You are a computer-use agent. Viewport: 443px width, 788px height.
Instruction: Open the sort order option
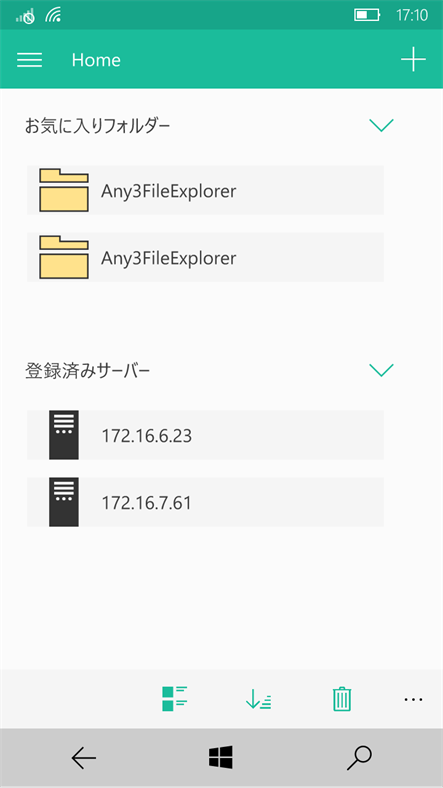click(x=258, y=699)
